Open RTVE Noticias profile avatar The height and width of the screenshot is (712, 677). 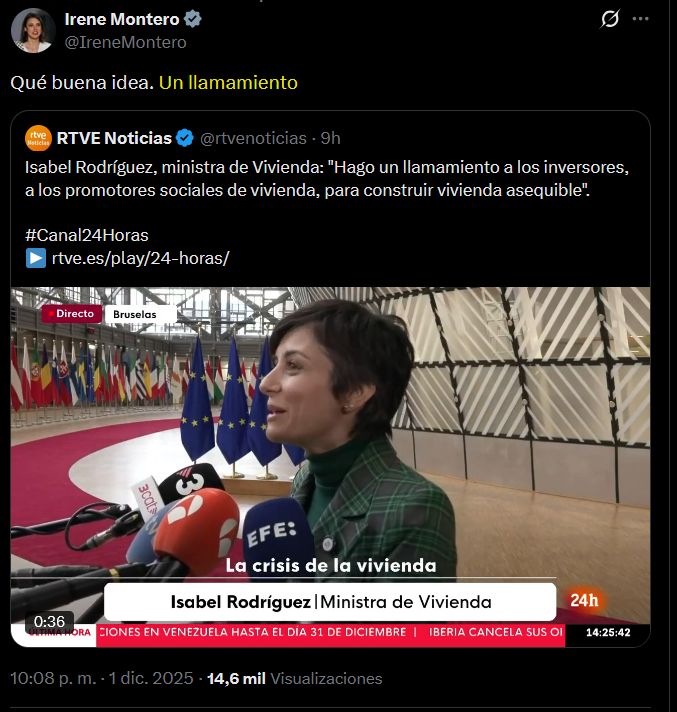pyautogui.click(x=38, y=138)
